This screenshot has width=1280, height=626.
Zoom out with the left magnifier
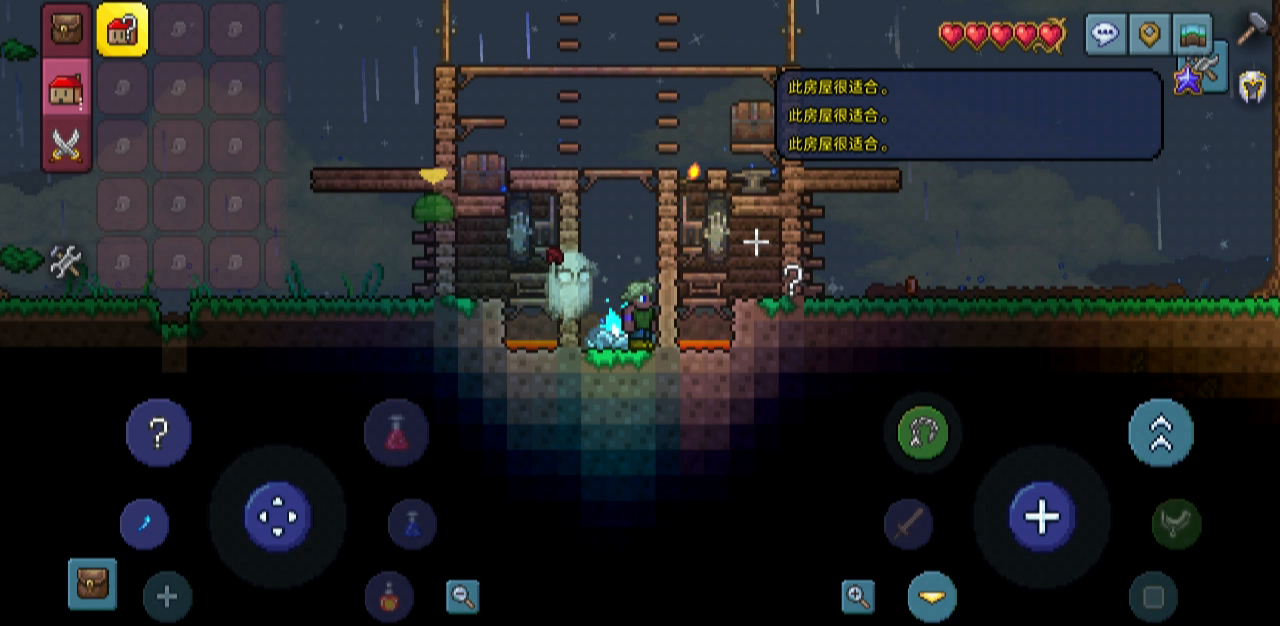[x=462, y=597]
